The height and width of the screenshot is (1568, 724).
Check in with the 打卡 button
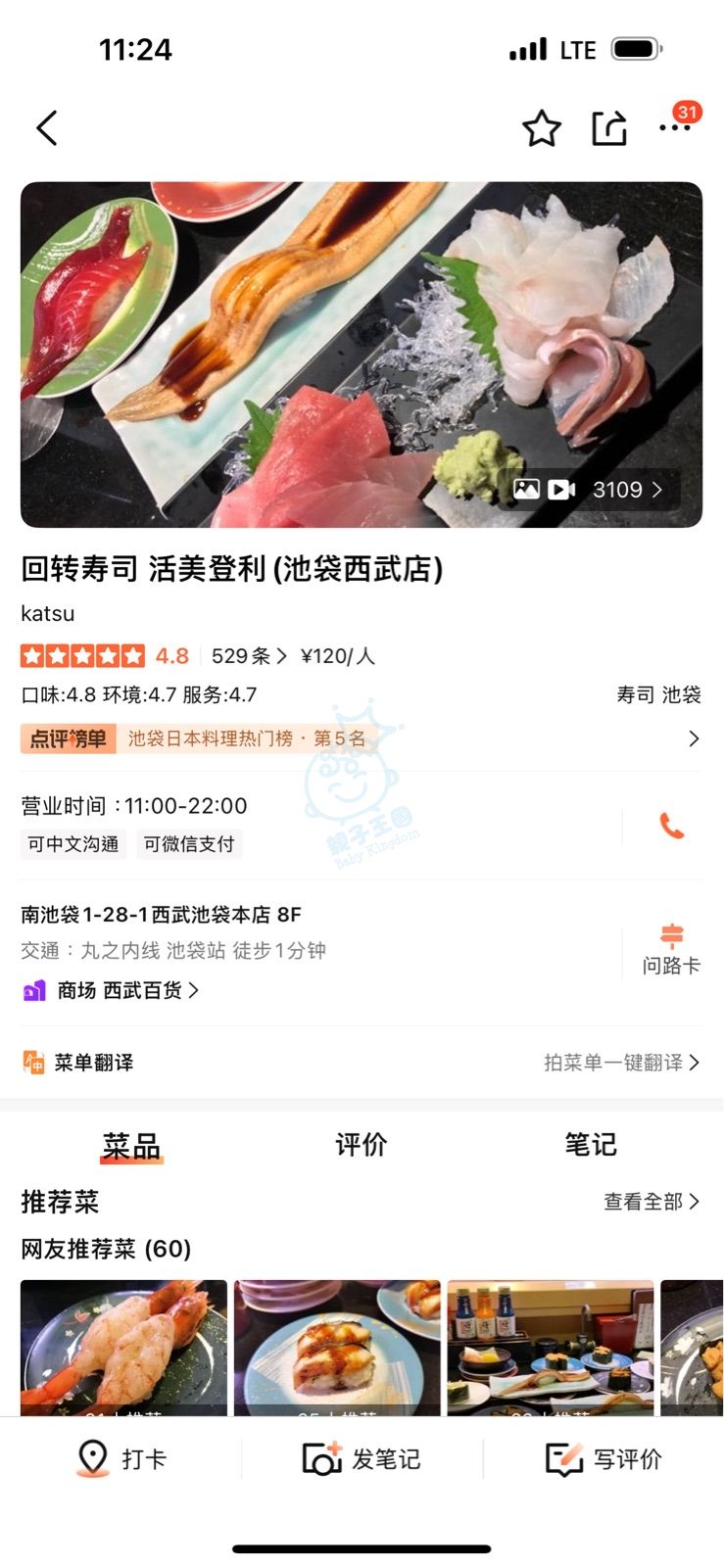121,1458
